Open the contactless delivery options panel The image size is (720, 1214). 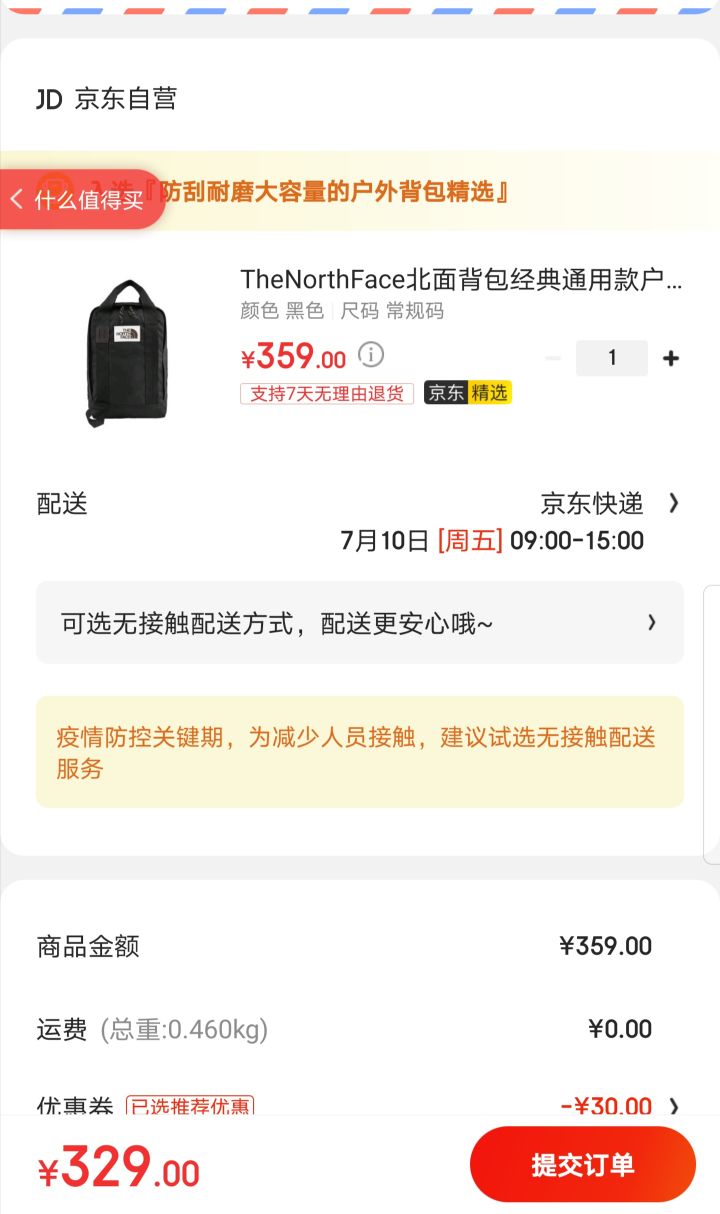(358, 622)
